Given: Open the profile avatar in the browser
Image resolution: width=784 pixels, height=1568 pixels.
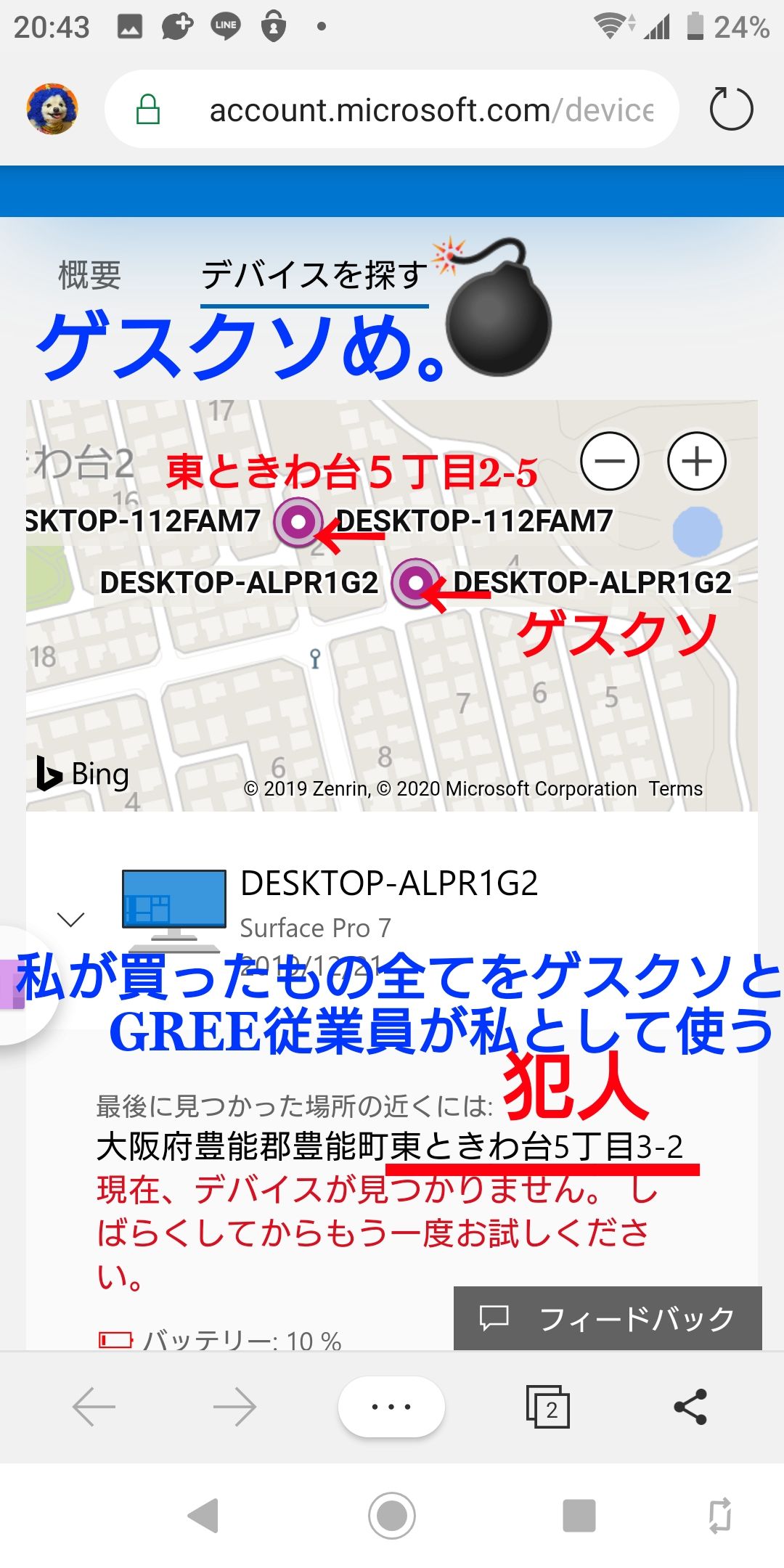Looking at the screenshot, I should (52, 109).
